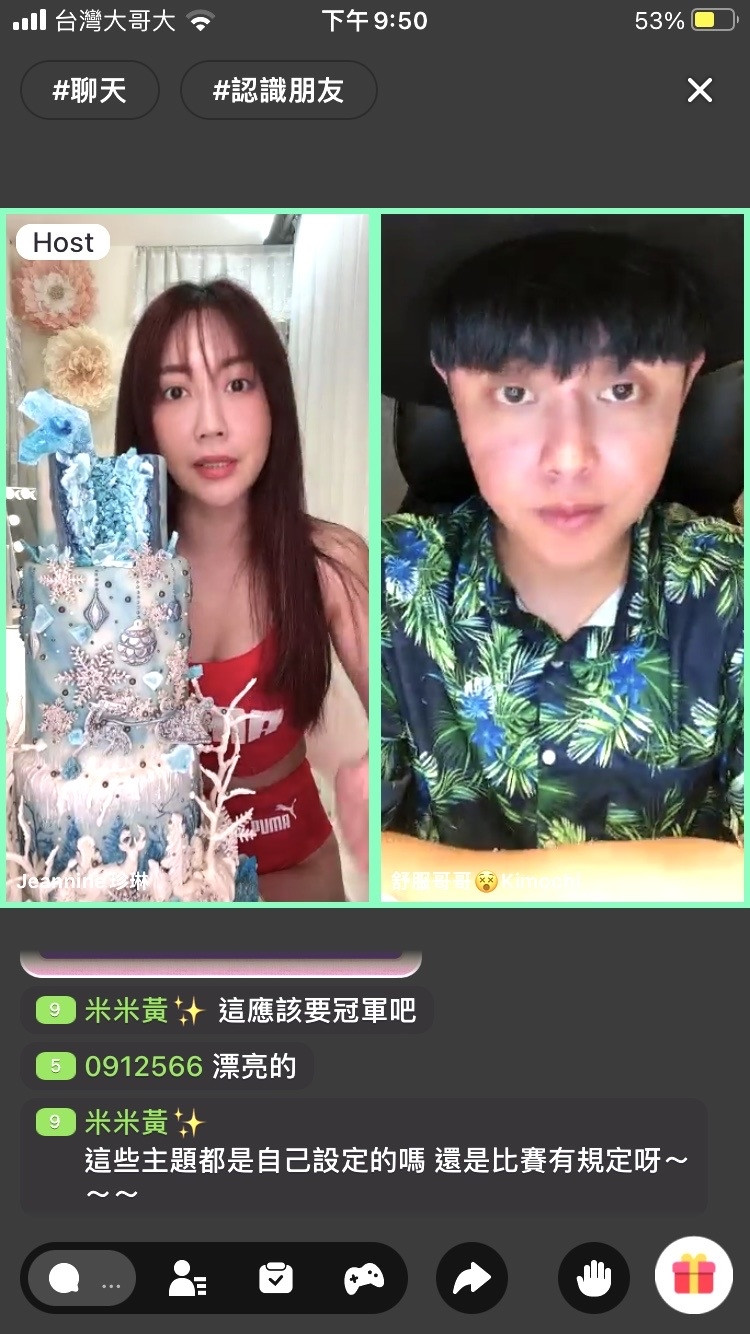The width and height of the screenshot is (750, 1334).
Task: Share this live stream
Action: (472, 1278)
